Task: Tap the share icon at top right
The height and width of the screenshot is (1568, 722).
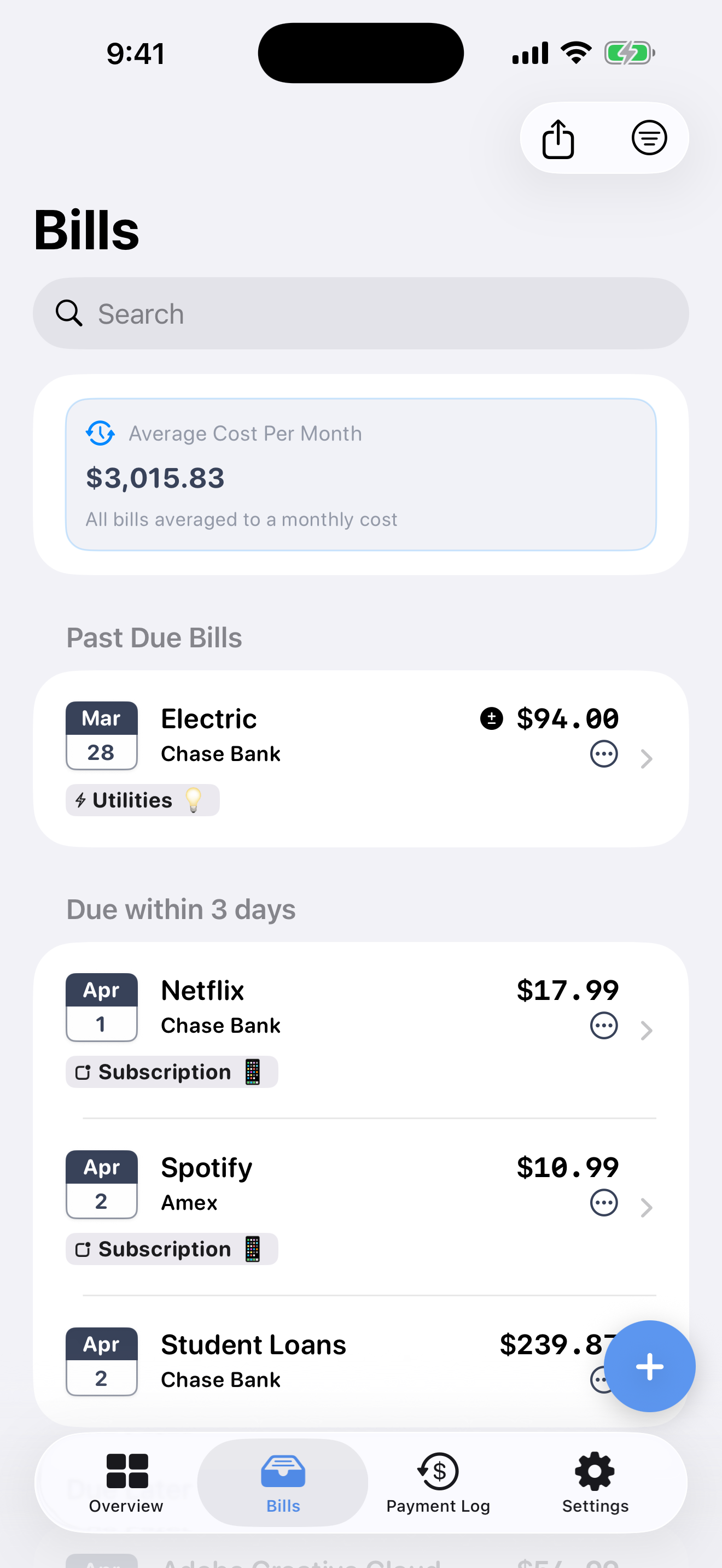Action: [558, 138]
